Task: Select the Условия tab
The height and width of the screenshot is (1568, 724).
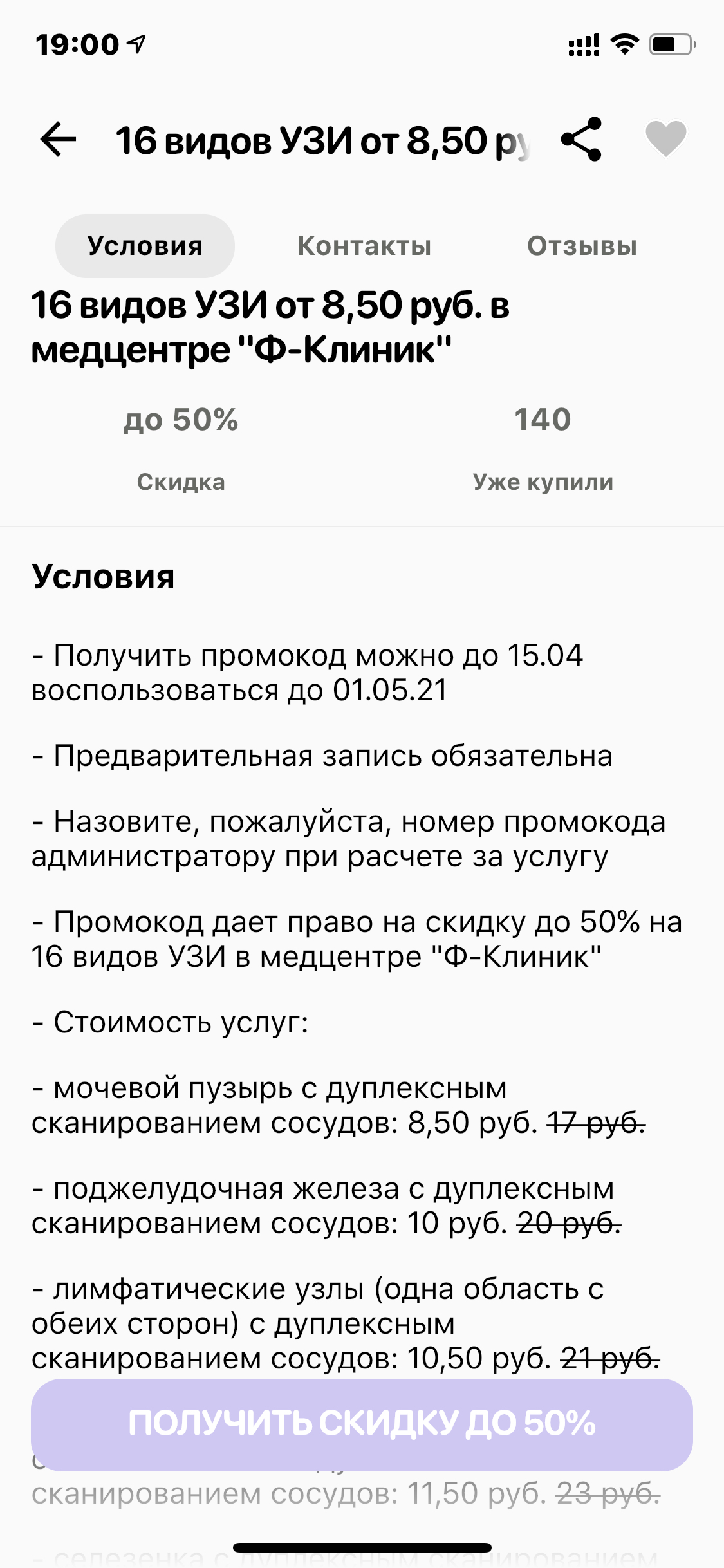Action: coord(145,246)
